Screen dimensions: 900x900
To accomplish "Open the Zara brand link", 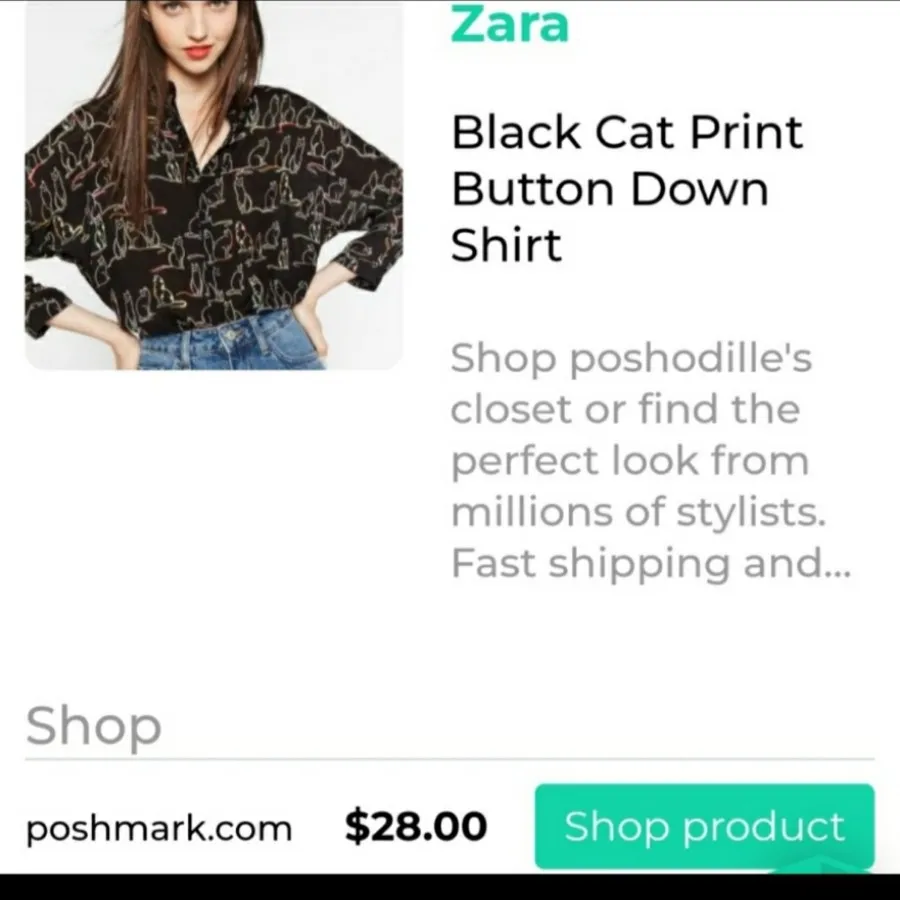I will click(509, 24).
